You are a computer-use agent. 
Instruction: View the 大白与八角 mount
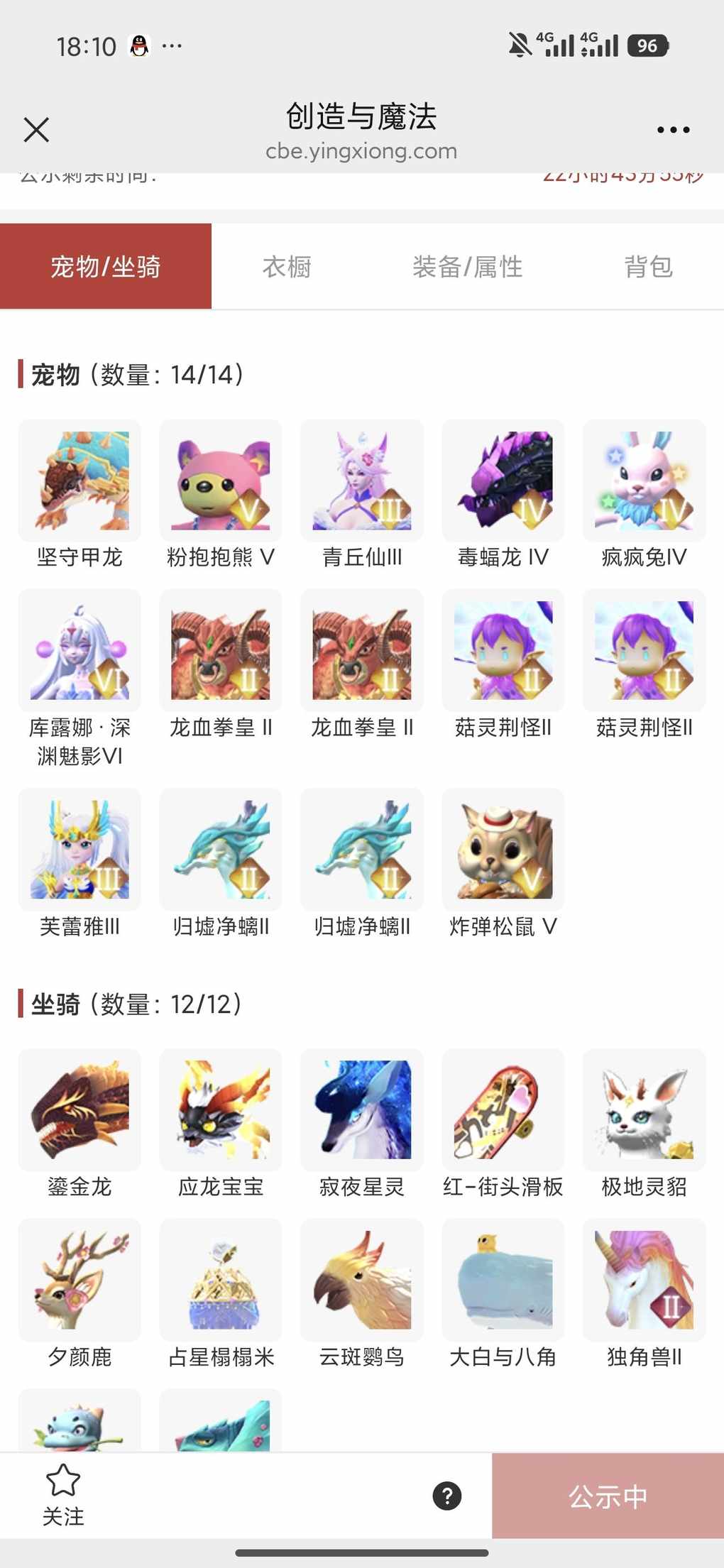click(503, 1280)
